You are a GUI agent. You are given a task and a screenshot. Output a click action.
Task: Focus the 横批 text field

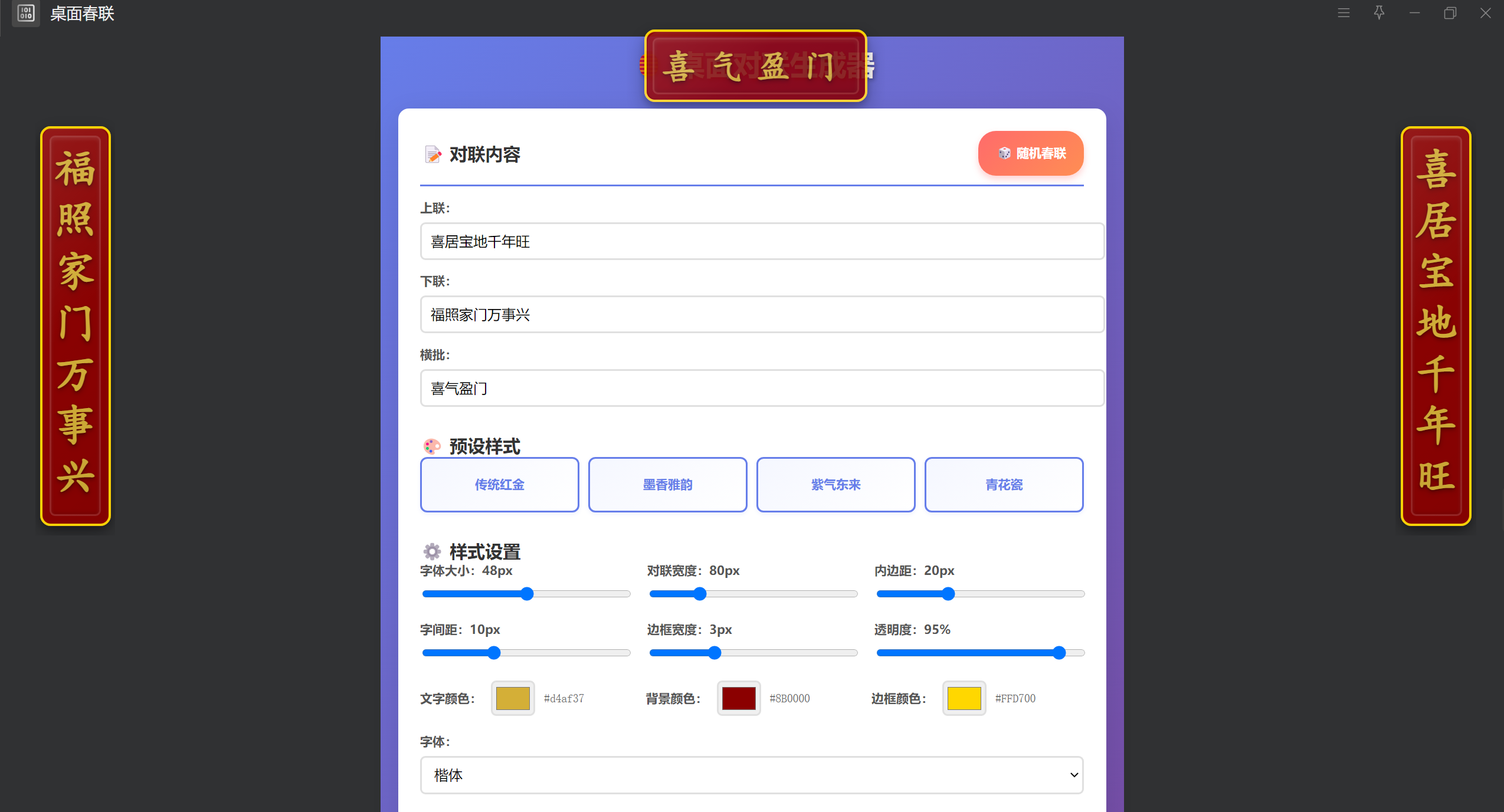[761, 388]
